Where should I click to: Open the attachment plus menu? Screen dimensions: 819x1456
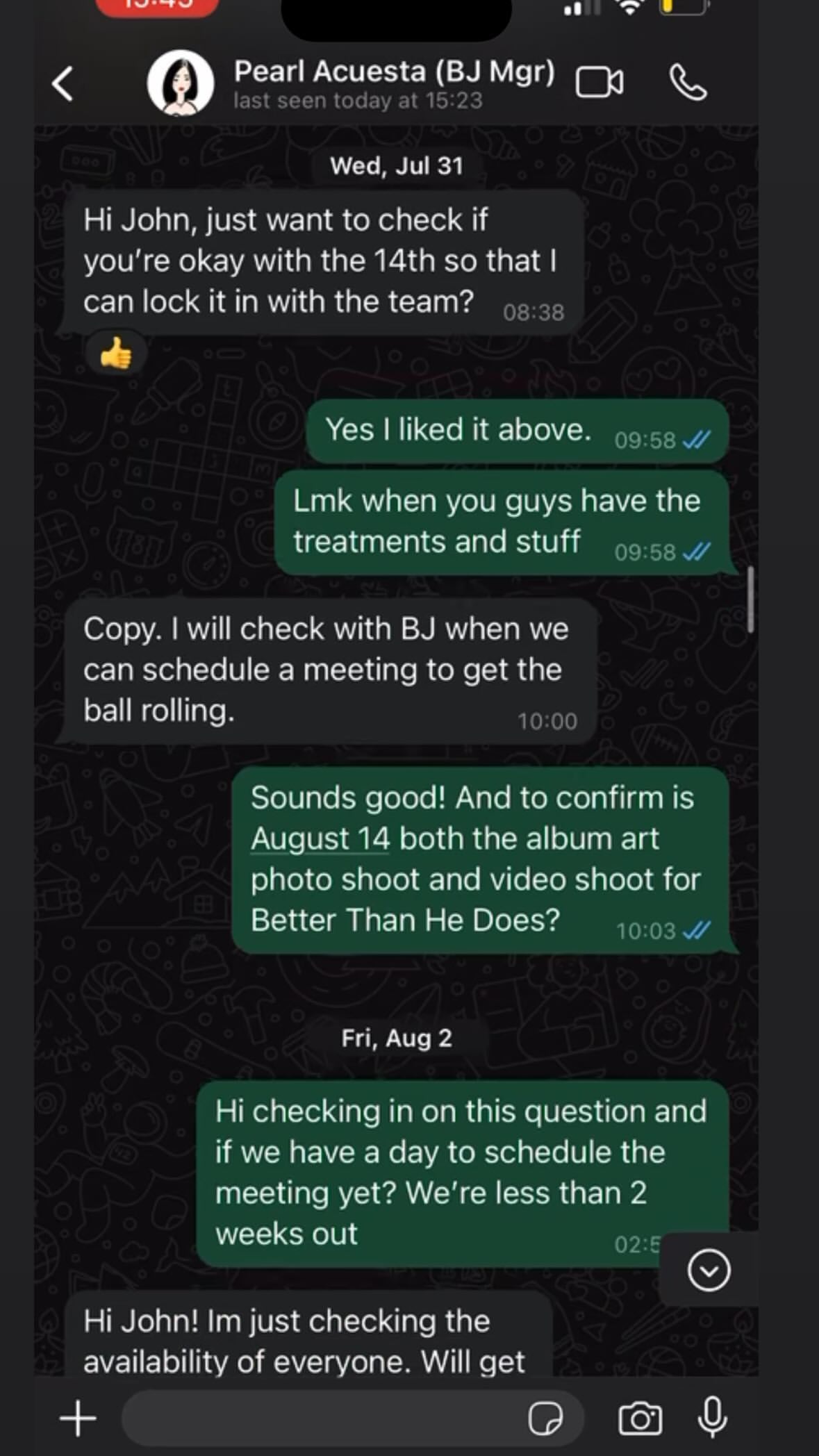(78, 1418)
